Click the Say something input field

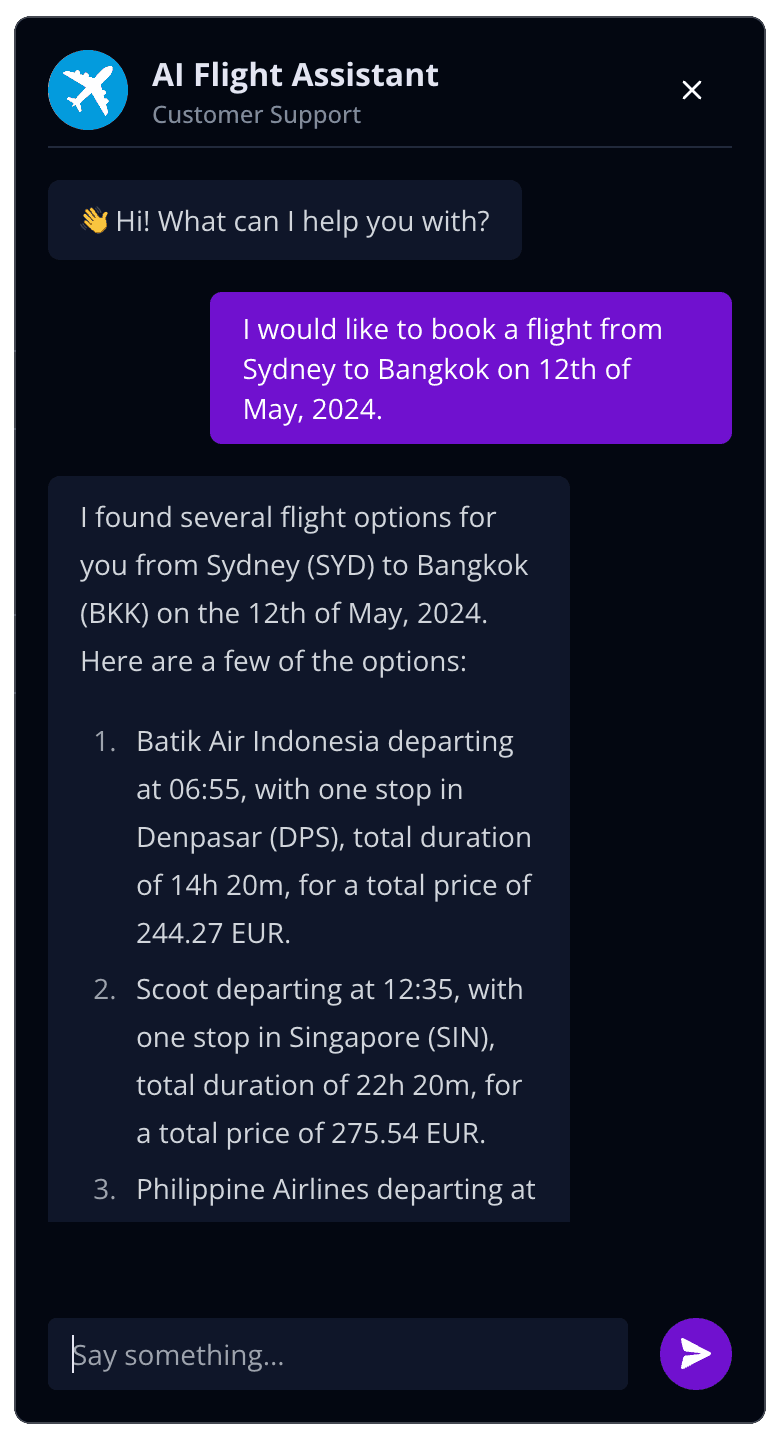(337, 1354)
